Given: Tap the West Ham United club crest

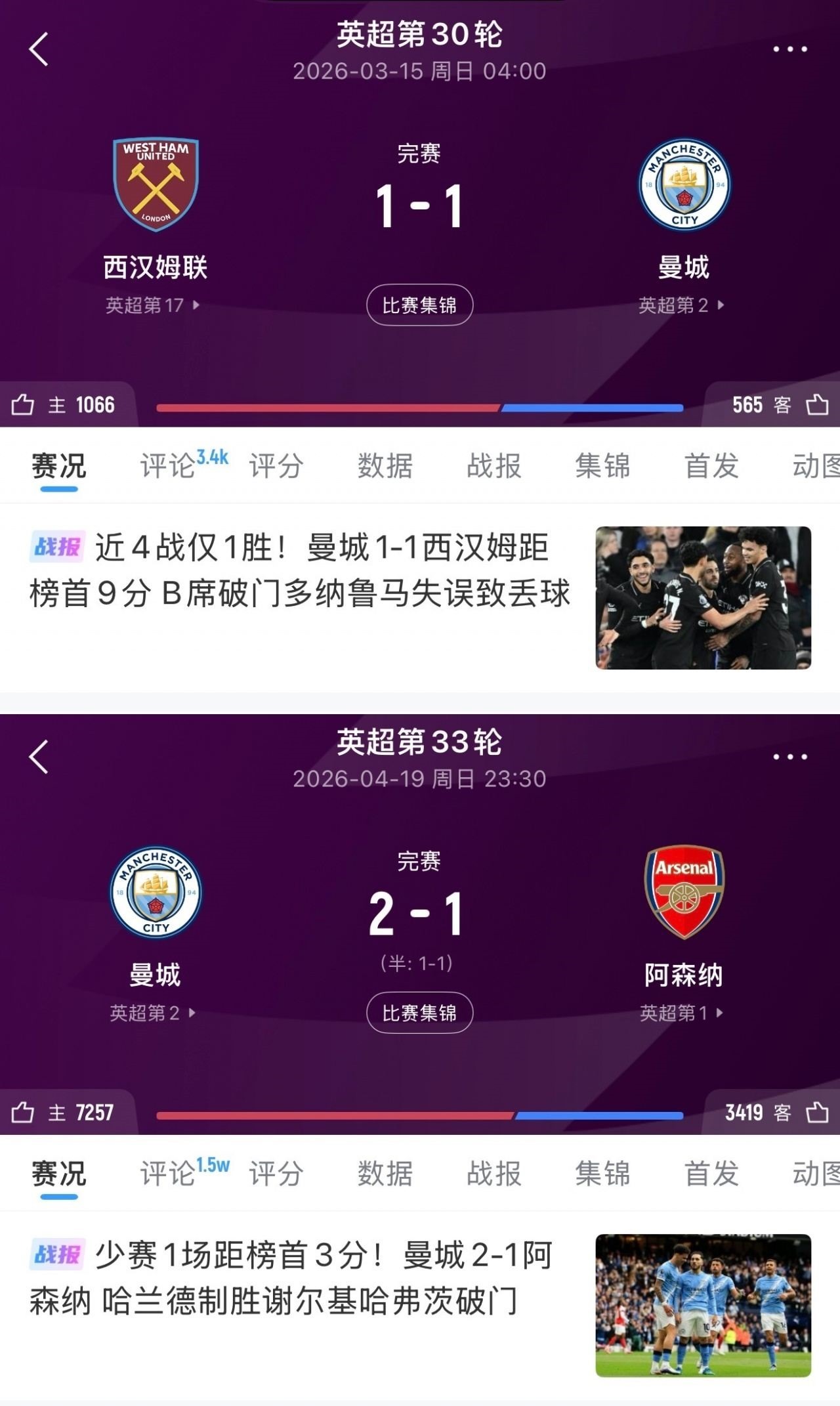Looking at the screenshot, I should 155,182.
